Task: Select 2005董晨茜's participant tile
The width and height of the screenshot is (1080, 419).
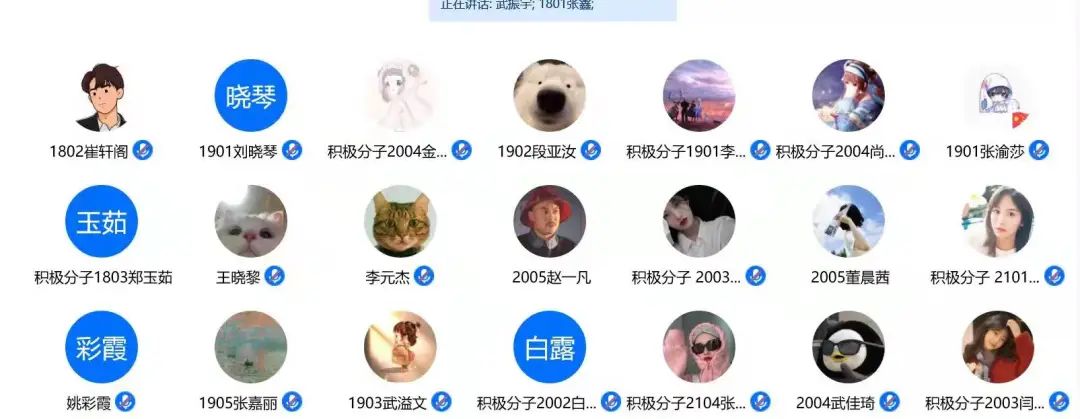Action: (848, 222)
